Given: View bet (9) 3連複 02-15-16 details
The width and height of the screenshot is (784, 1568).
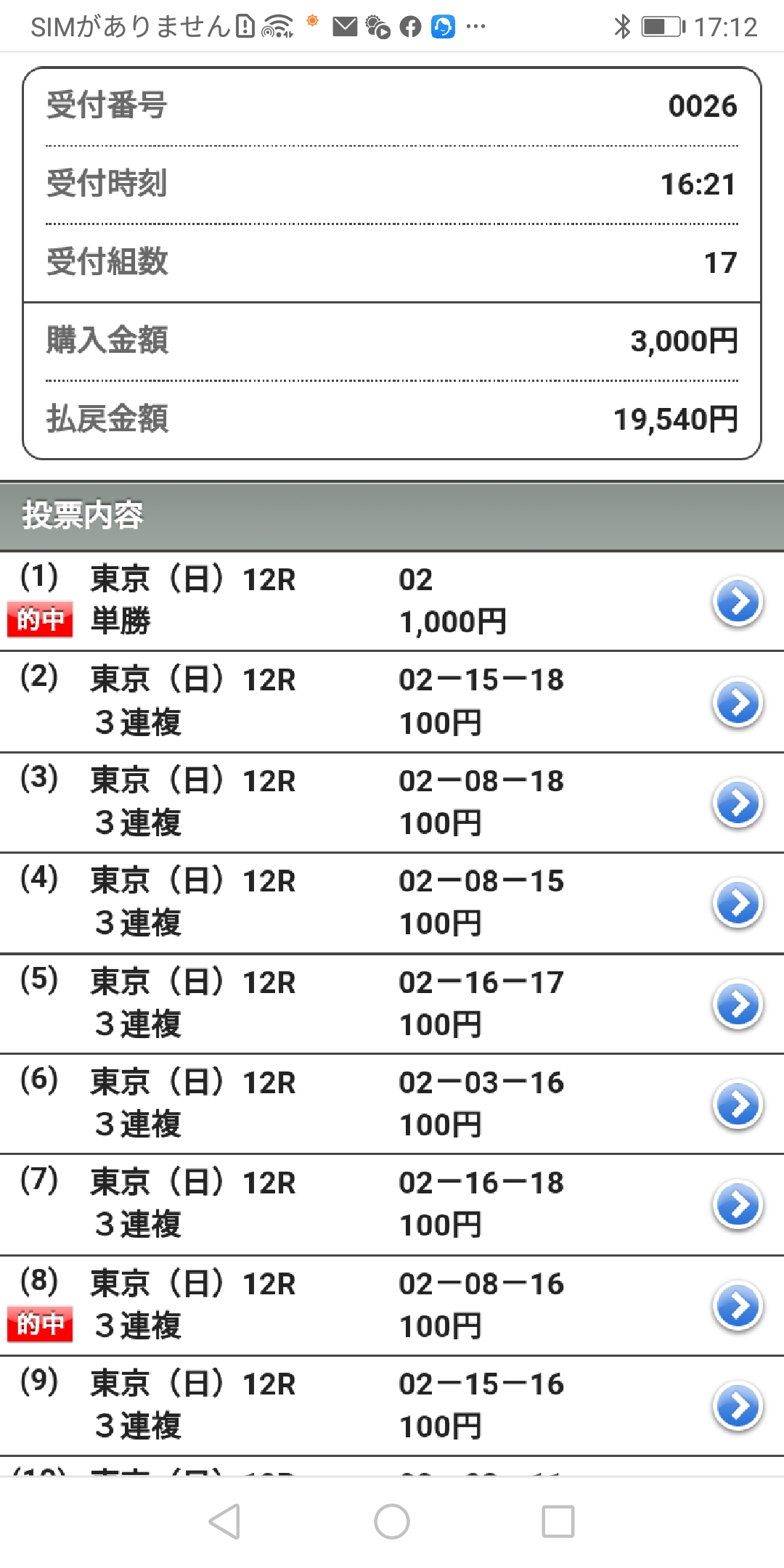Looking at the screenshot, I should click(738, 1405).
